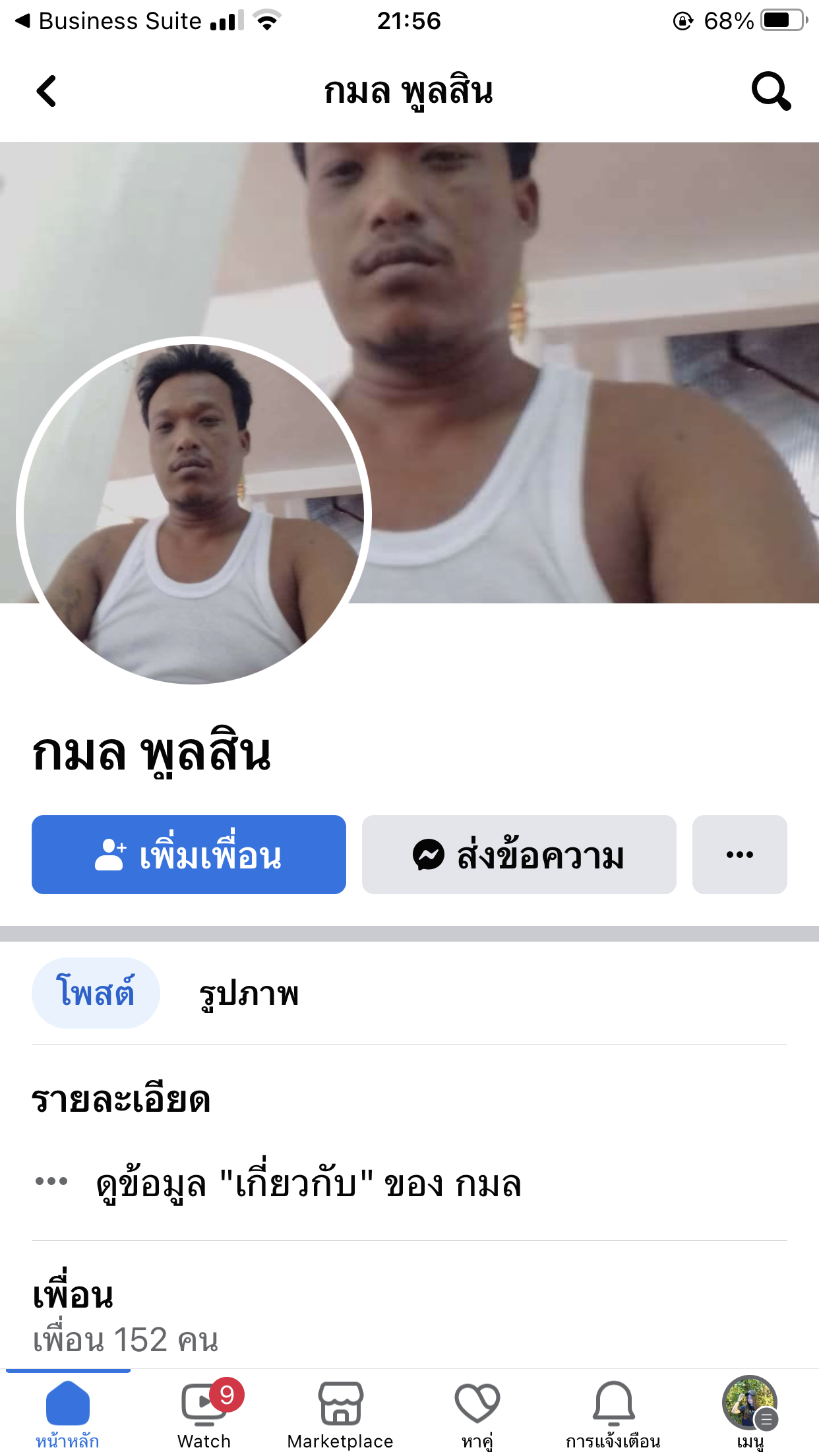This screenshot has width=819, height=1456.
Task: Tap the เพิ่มเพื่อน add friend button
Action: point(189,855)
